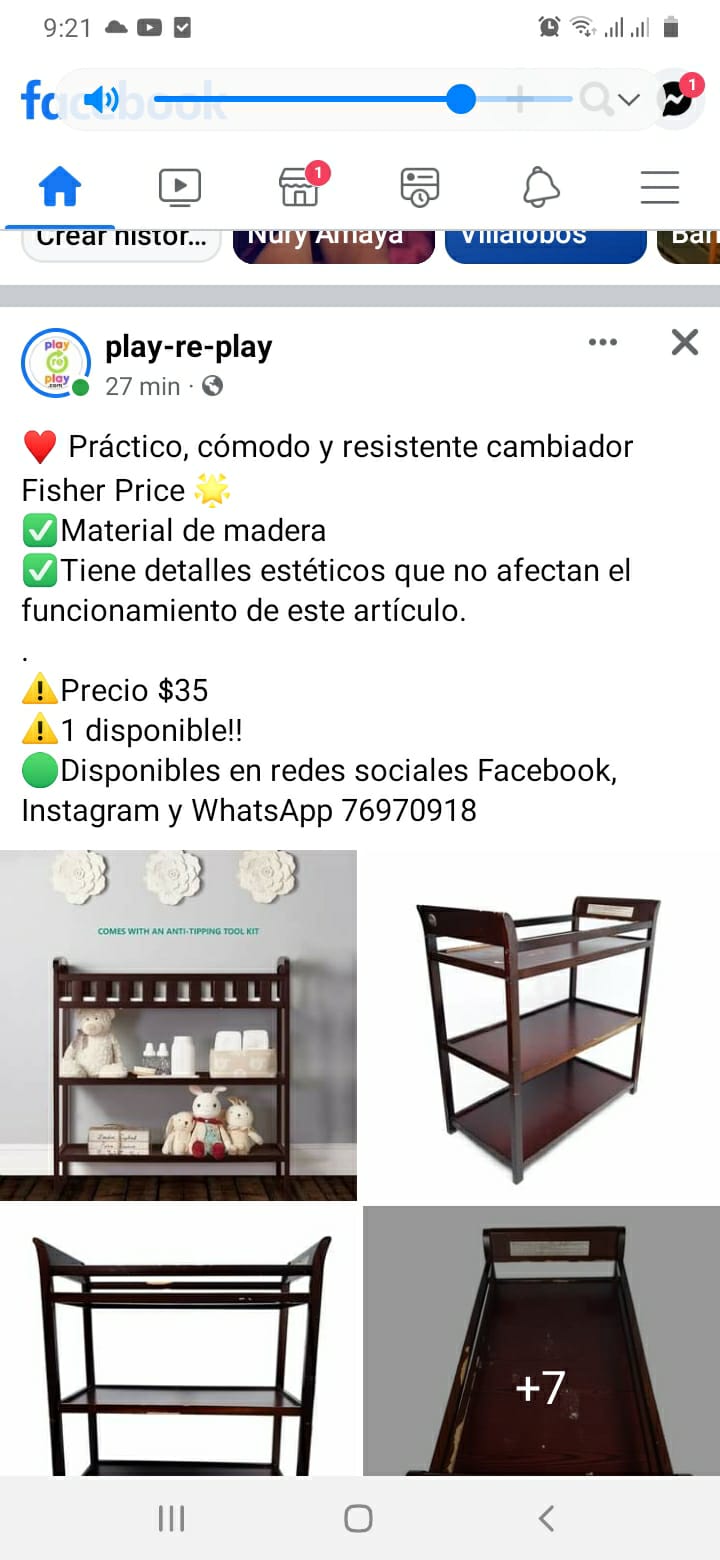Screen dimensions: 720x1560
Task: Open the hamburger menu tab
Action: pyautogui.click(x=660, y=187)
